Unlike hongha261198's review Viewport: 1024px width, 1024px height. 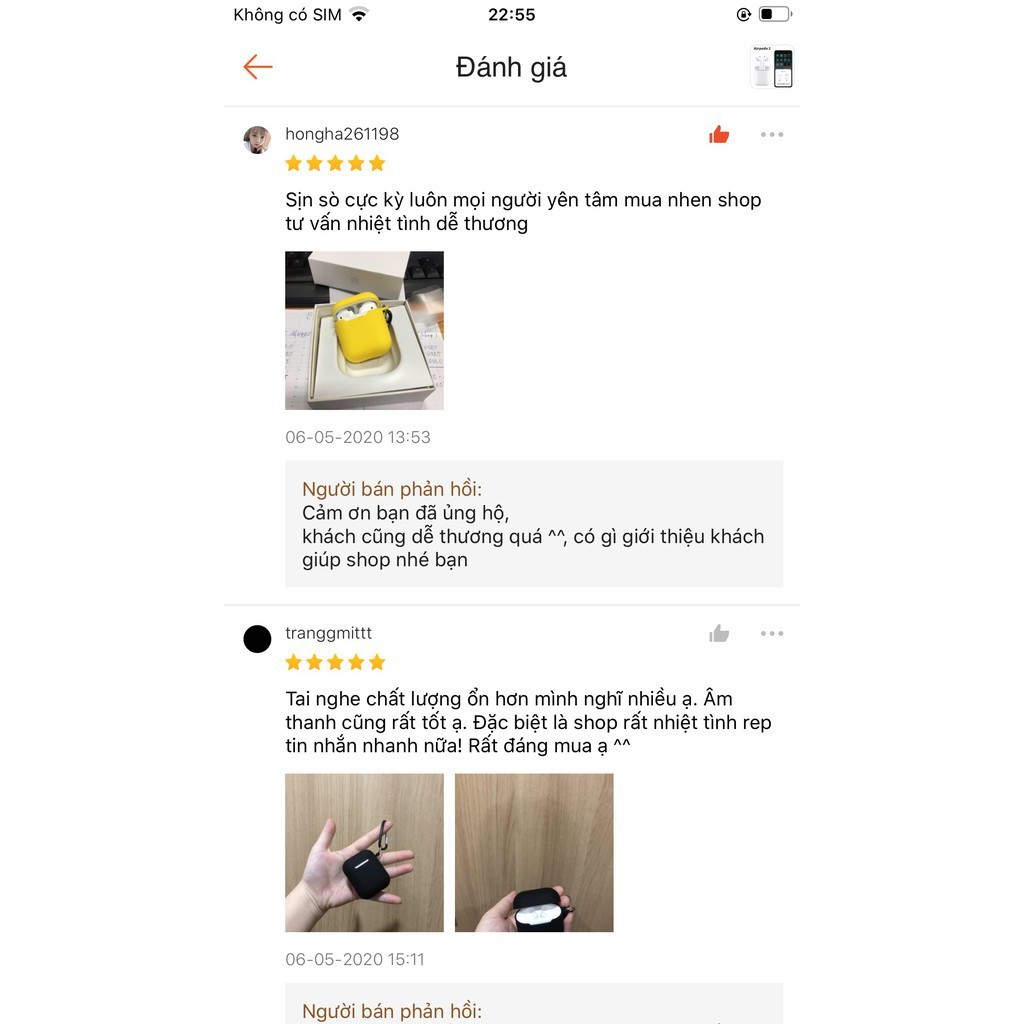pyautogui.click(x=719, y=135)
